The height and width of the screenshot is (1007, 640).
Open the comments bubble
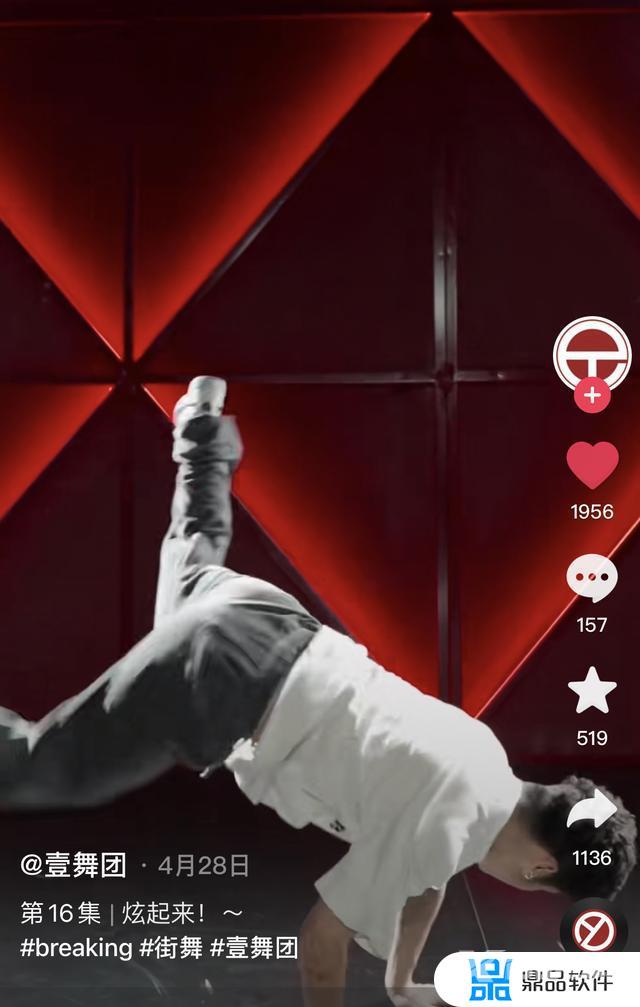[592, 580]
